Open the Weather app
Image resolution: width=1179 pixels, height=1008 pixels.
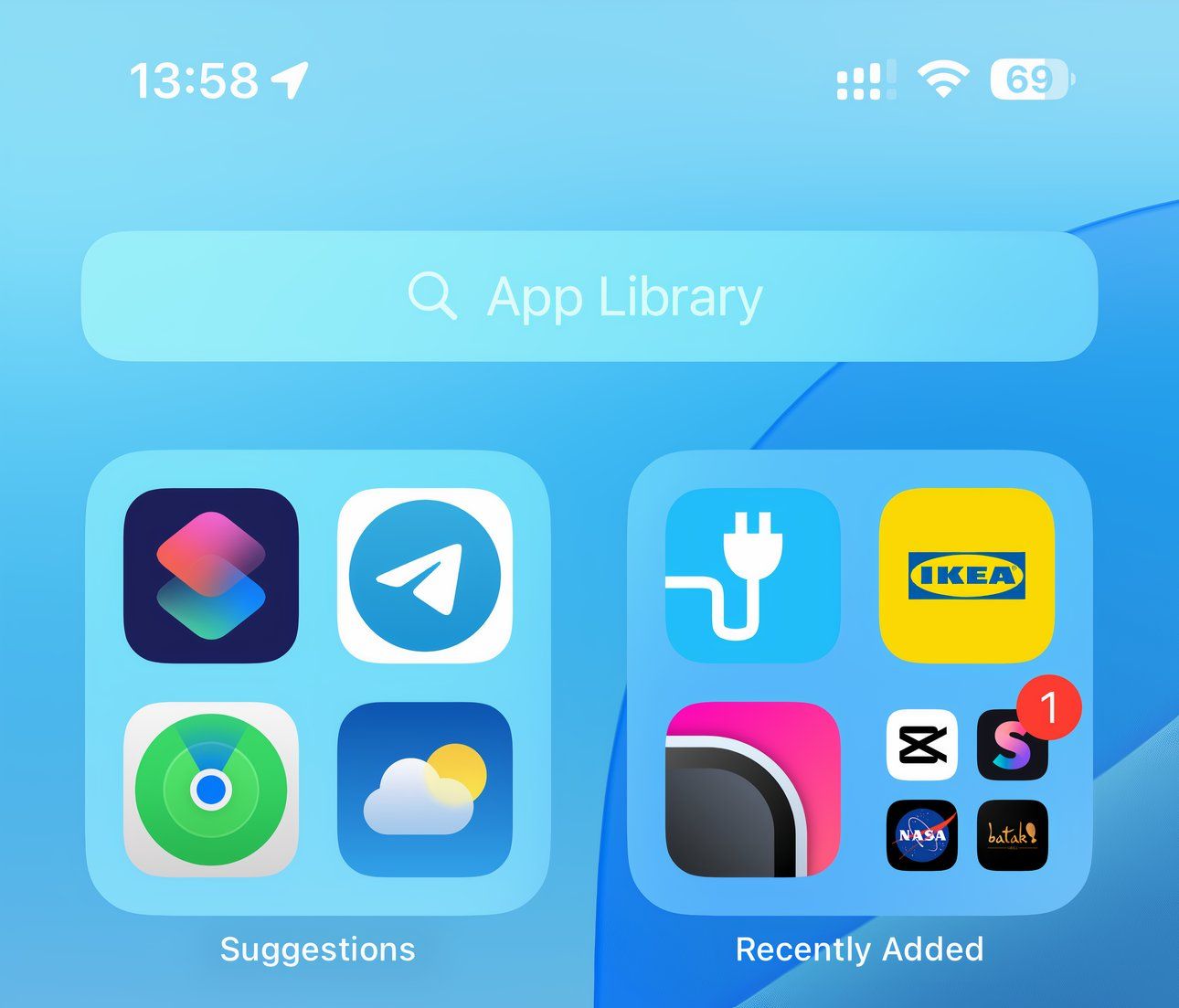pyautogui.click(x=425, y=790)
